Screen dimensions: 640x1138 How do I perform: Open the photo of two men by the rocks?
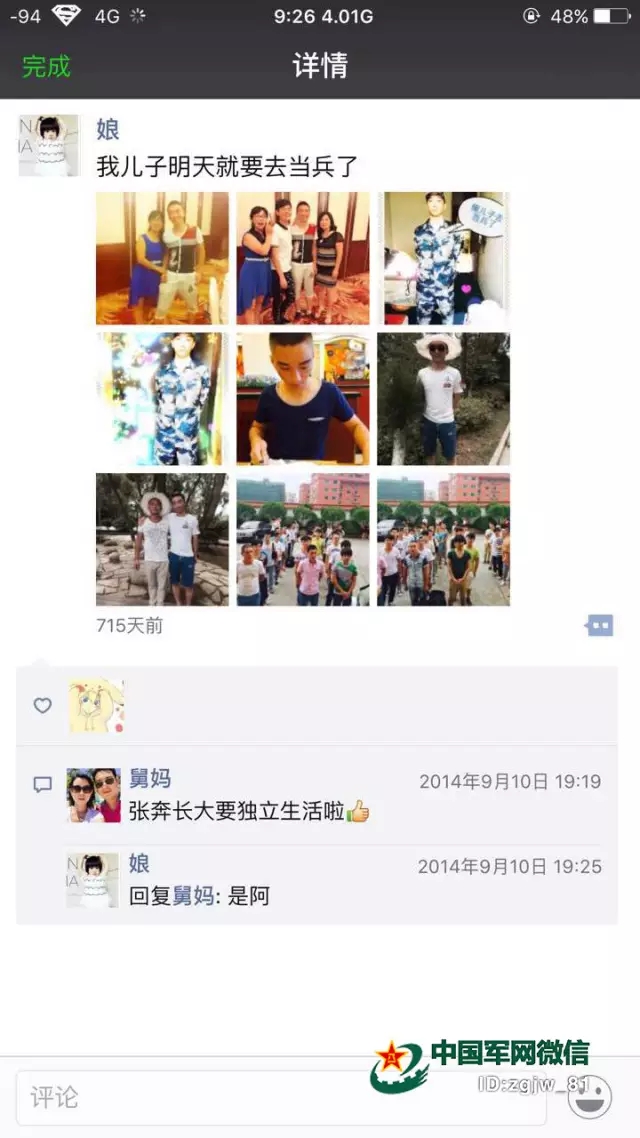click(x=162, y=539)
